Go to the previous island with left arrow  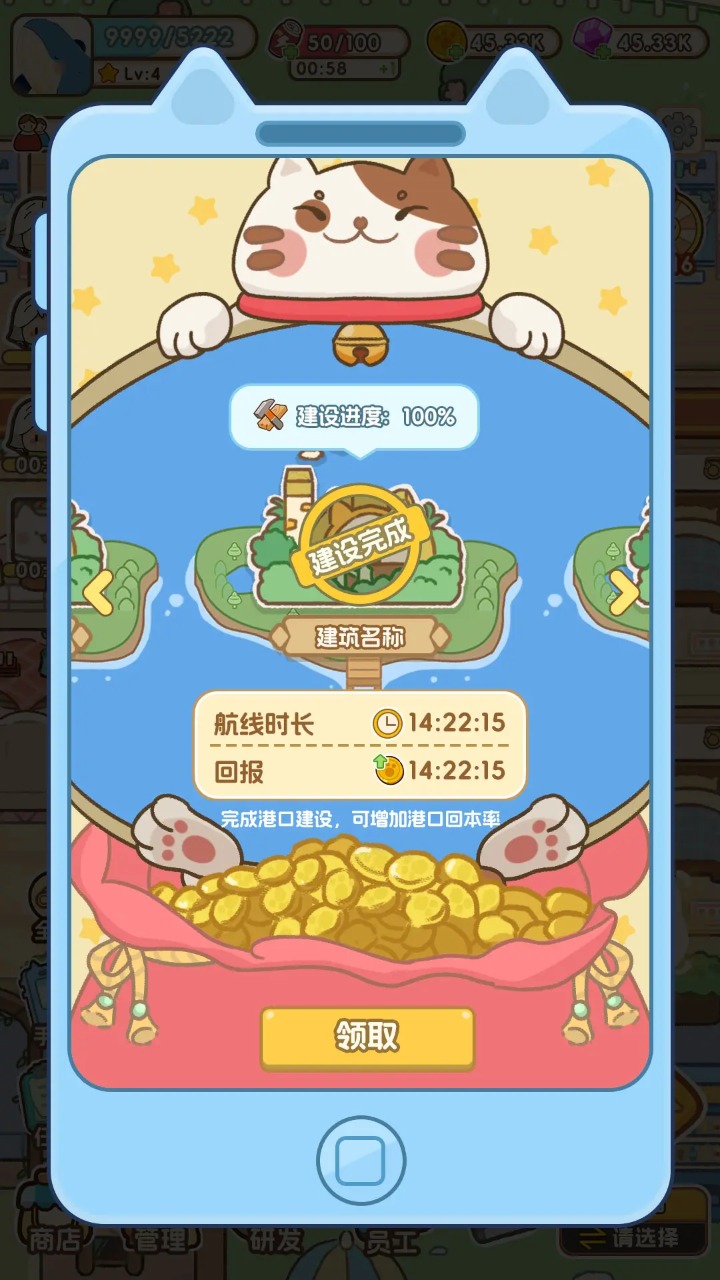tap(98, 592)
